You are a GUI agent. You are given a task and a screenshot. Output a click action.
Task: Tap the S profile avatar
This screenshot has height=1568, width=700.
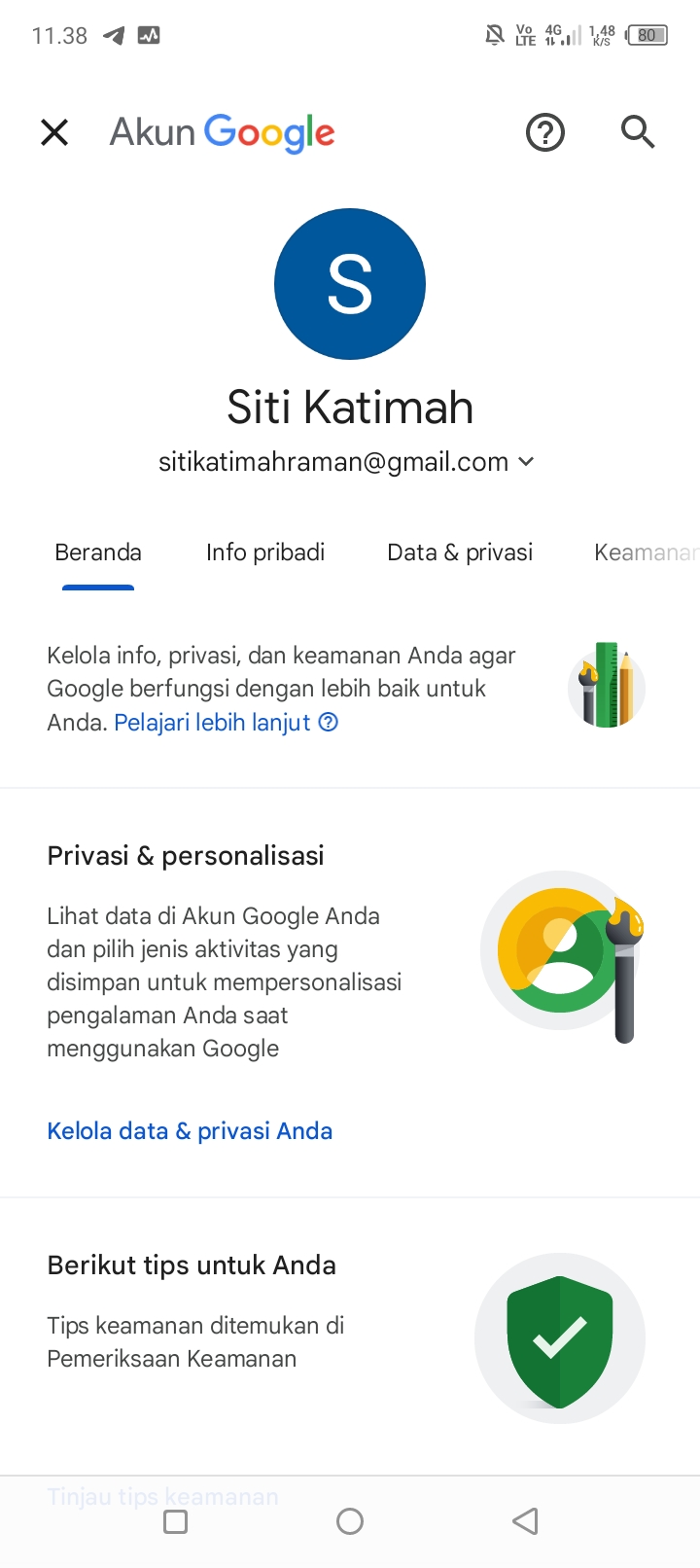[x=350, y=284]
